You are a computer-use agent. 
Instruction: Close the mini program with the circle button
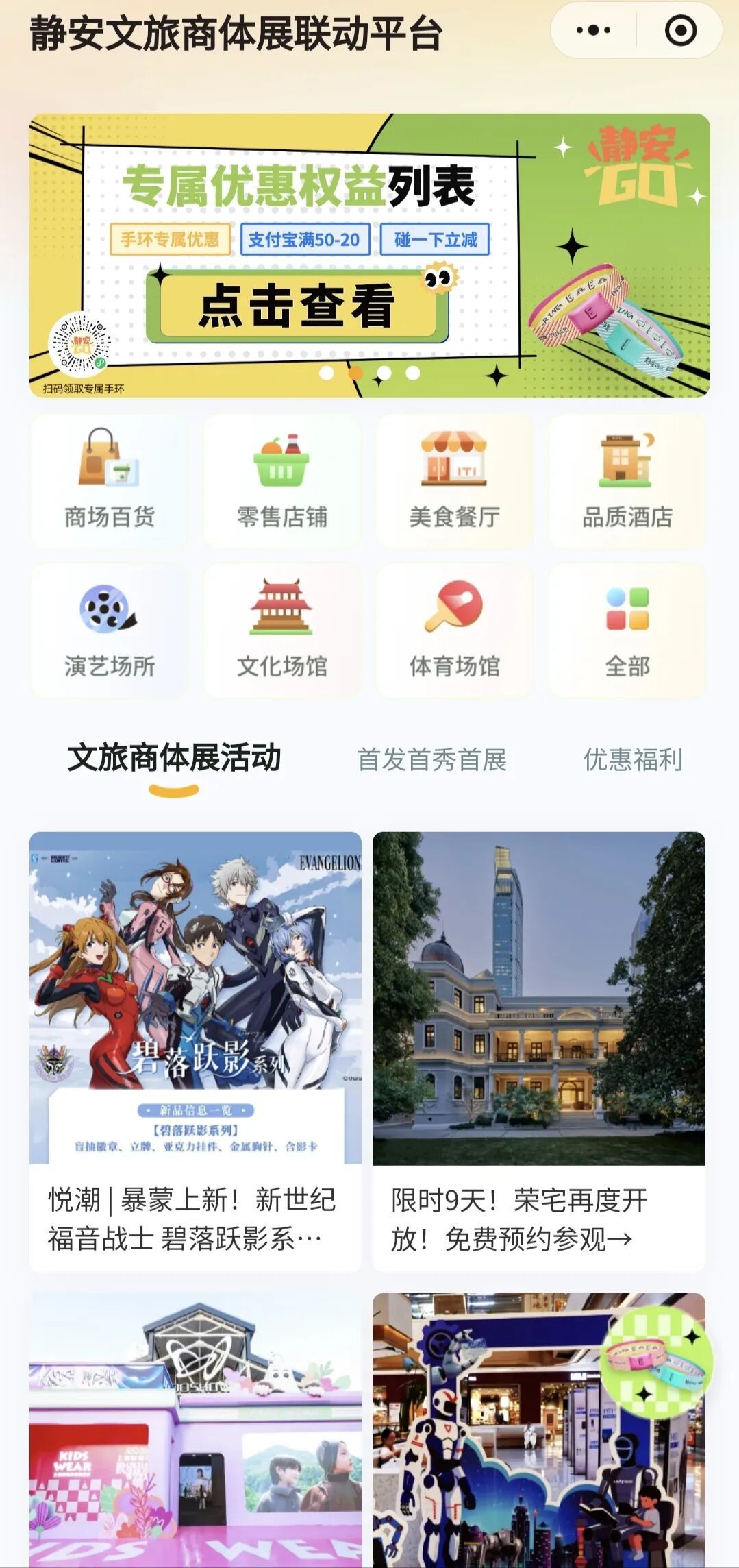coord(680,31)
